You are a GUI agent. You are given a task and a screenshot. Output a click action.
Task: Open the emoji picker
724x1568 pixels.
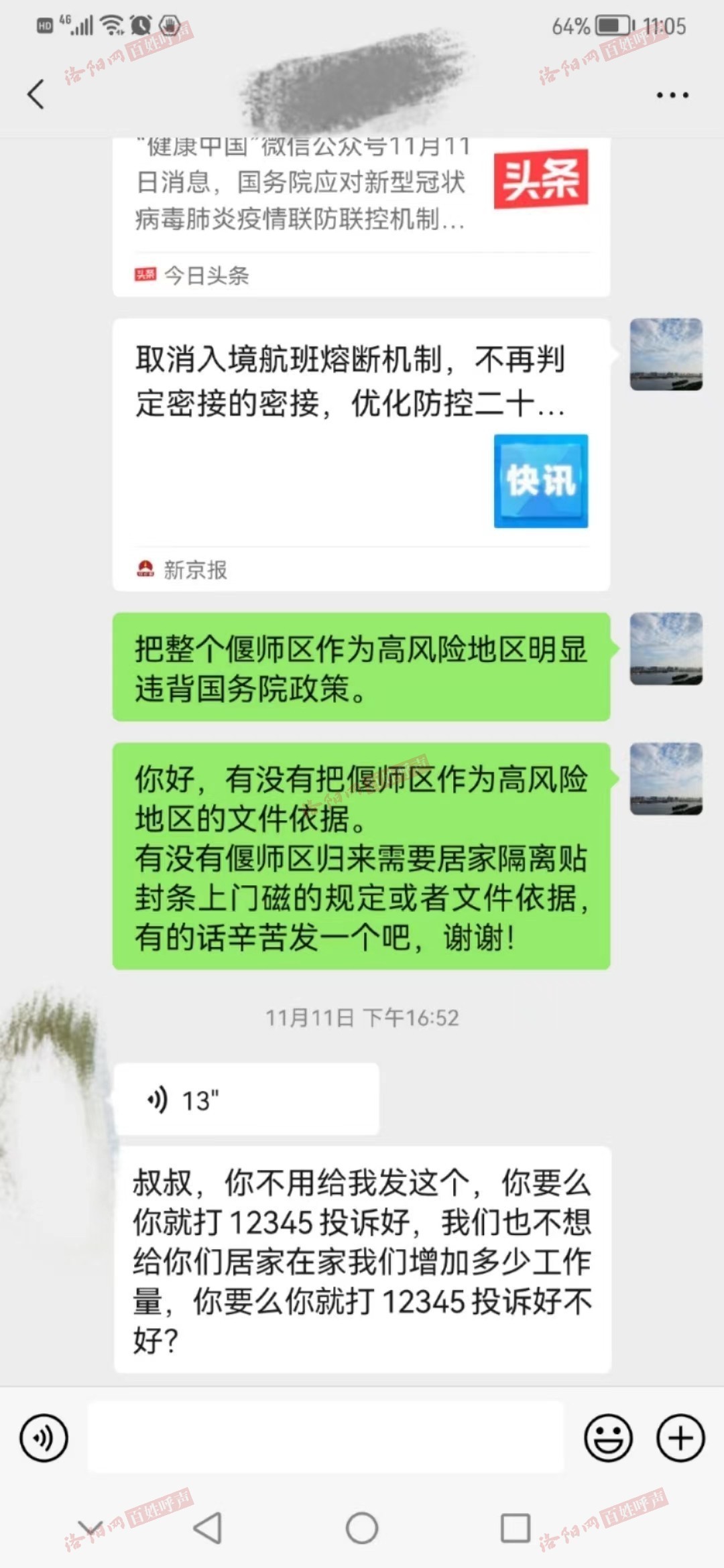coord(608,1438)
